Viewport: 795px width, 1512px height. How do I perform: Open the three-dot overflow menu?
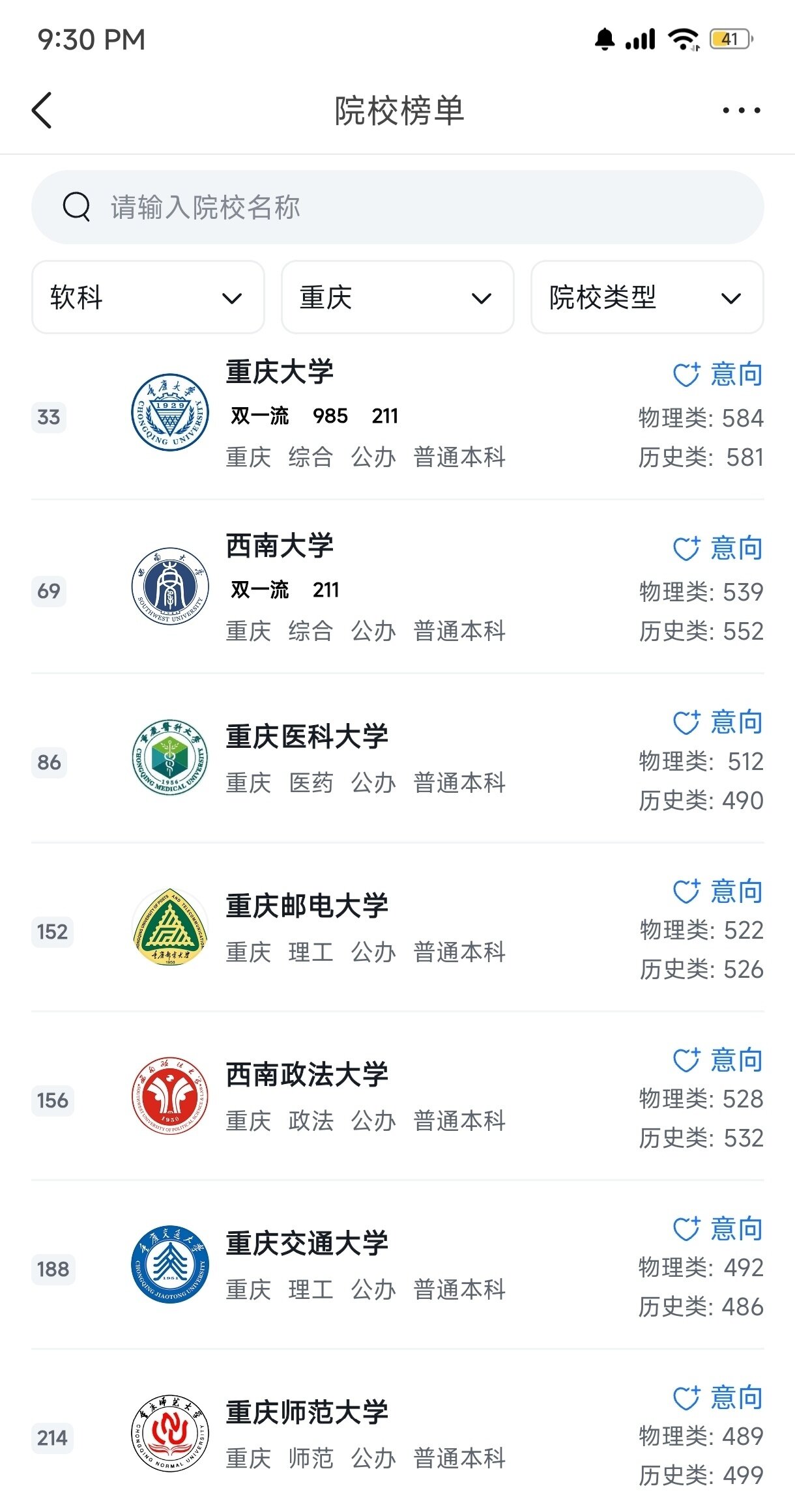pyautogui.click(x=741, y=110)
